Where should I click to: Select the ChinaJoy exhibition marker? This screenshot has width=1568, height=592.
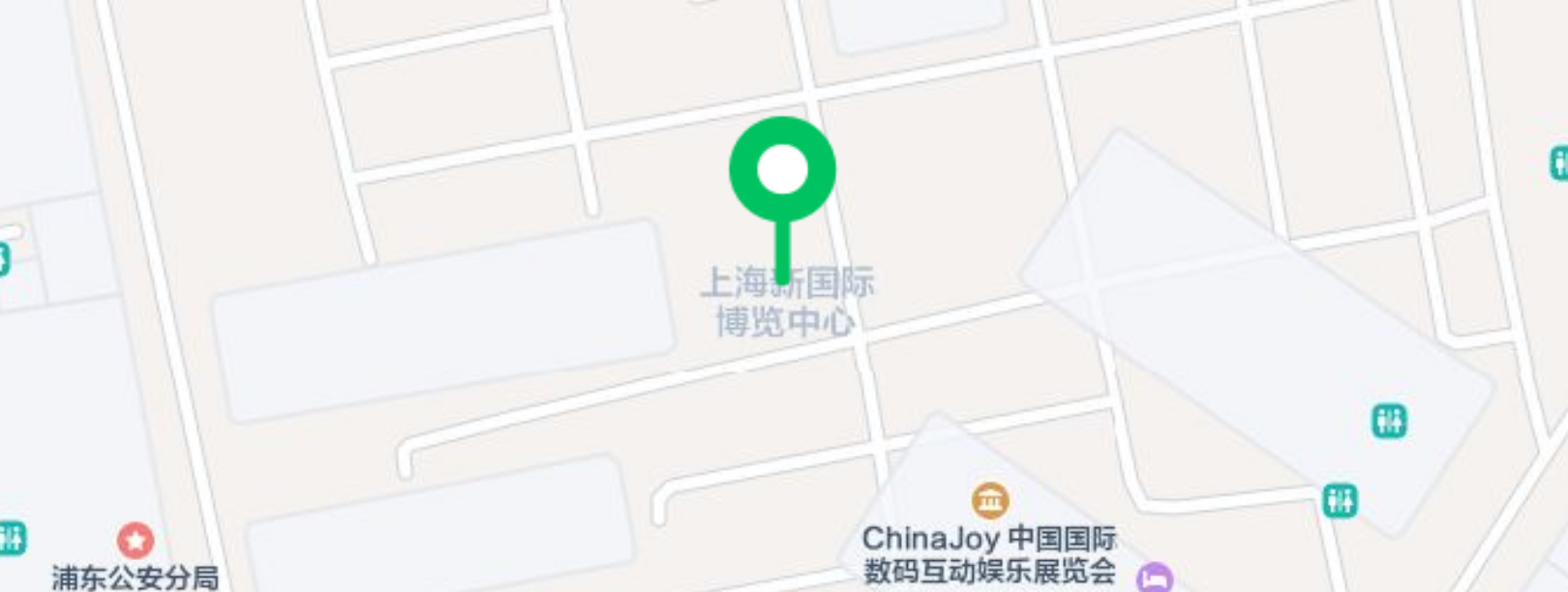(x=989, y=501)
